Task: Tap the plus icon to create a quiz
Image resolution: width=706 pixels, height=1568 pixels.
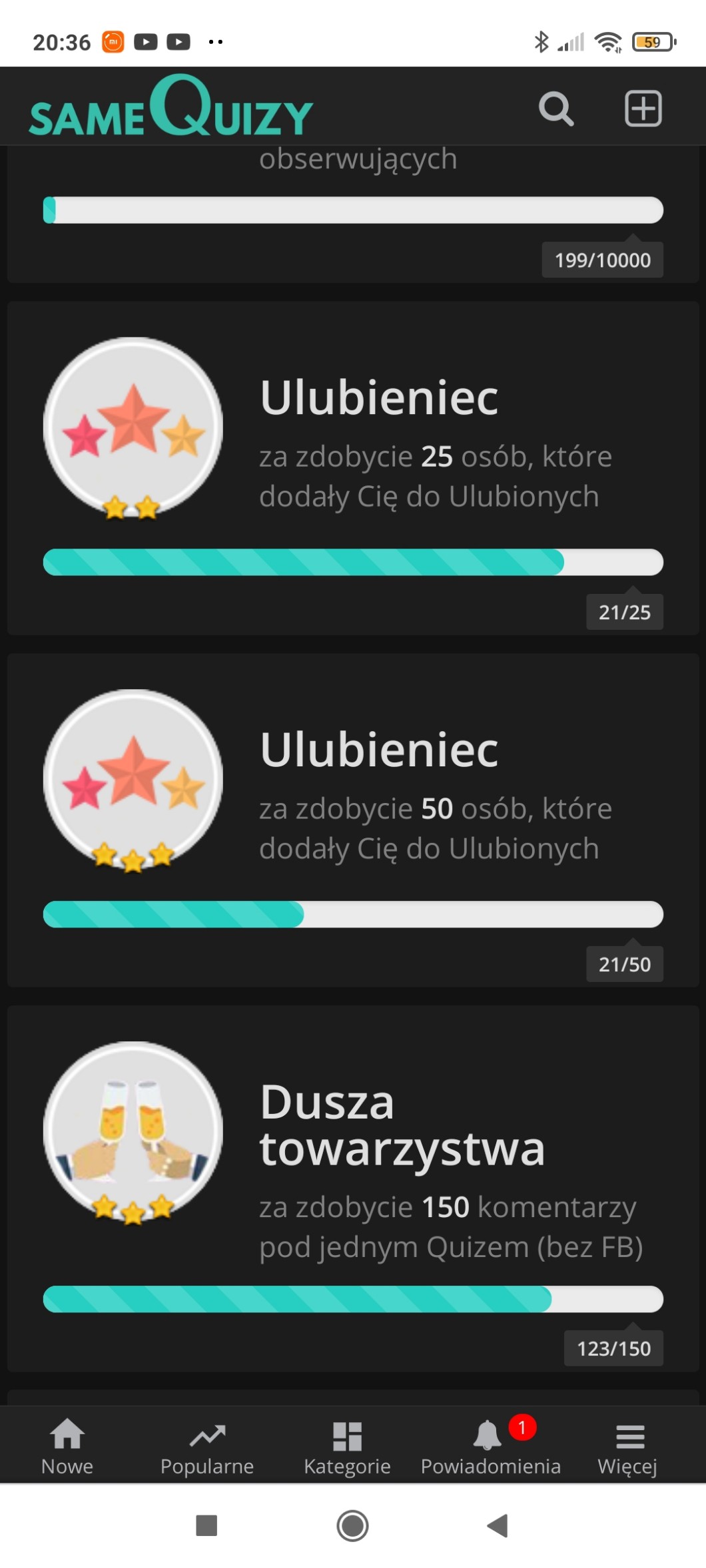Action: click(643, 109)
